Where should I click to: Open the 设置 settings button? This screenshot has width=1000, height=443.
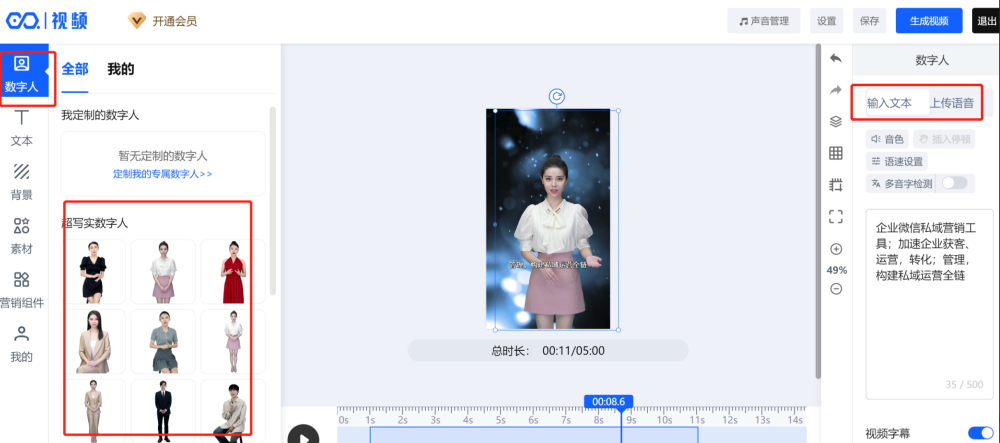click(x=826, y=20)
